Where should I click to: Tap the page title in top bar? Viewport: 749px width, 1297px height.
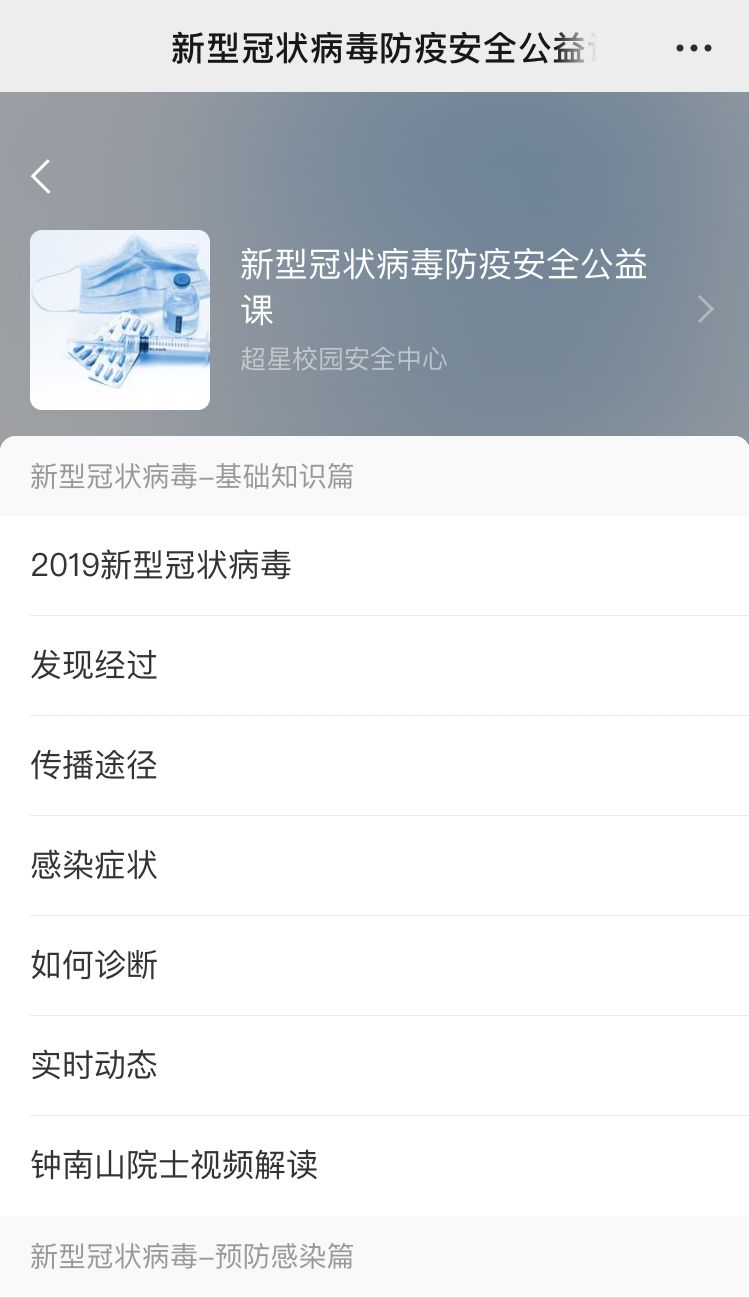374,46
